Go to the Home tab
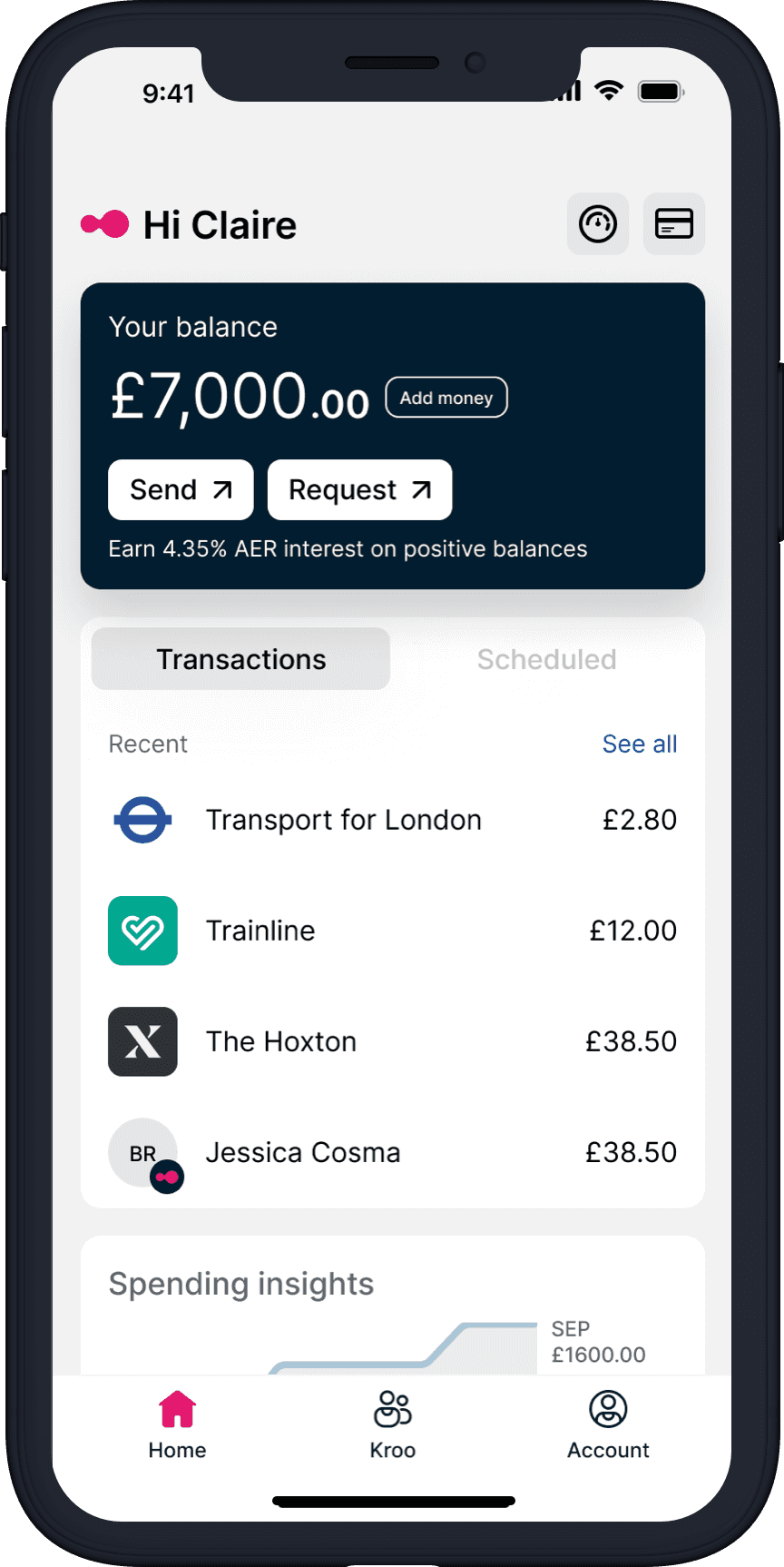 177,1424
